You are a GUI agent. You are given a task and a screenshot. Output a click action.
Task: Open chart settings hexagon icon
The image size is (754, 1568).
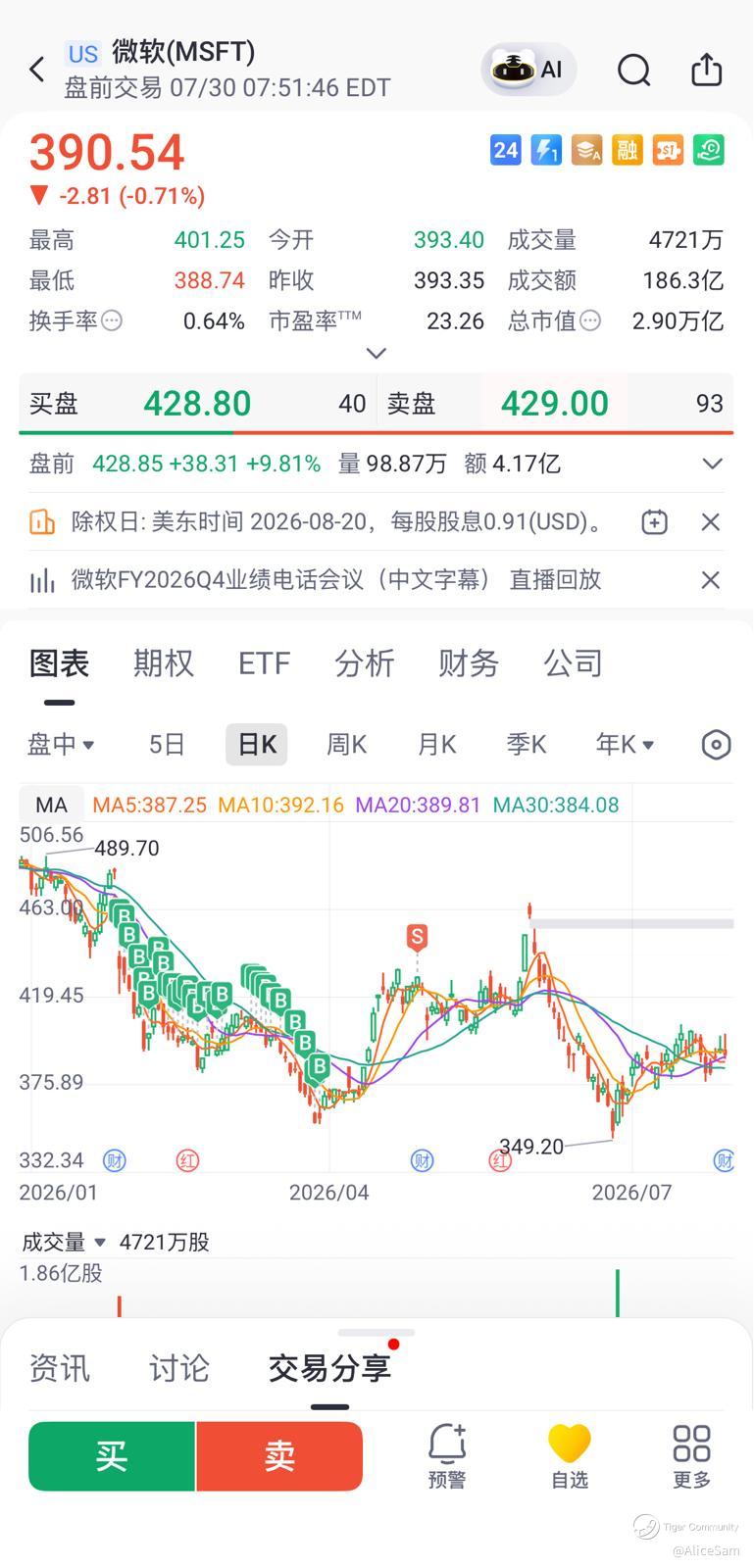point(717,745)
